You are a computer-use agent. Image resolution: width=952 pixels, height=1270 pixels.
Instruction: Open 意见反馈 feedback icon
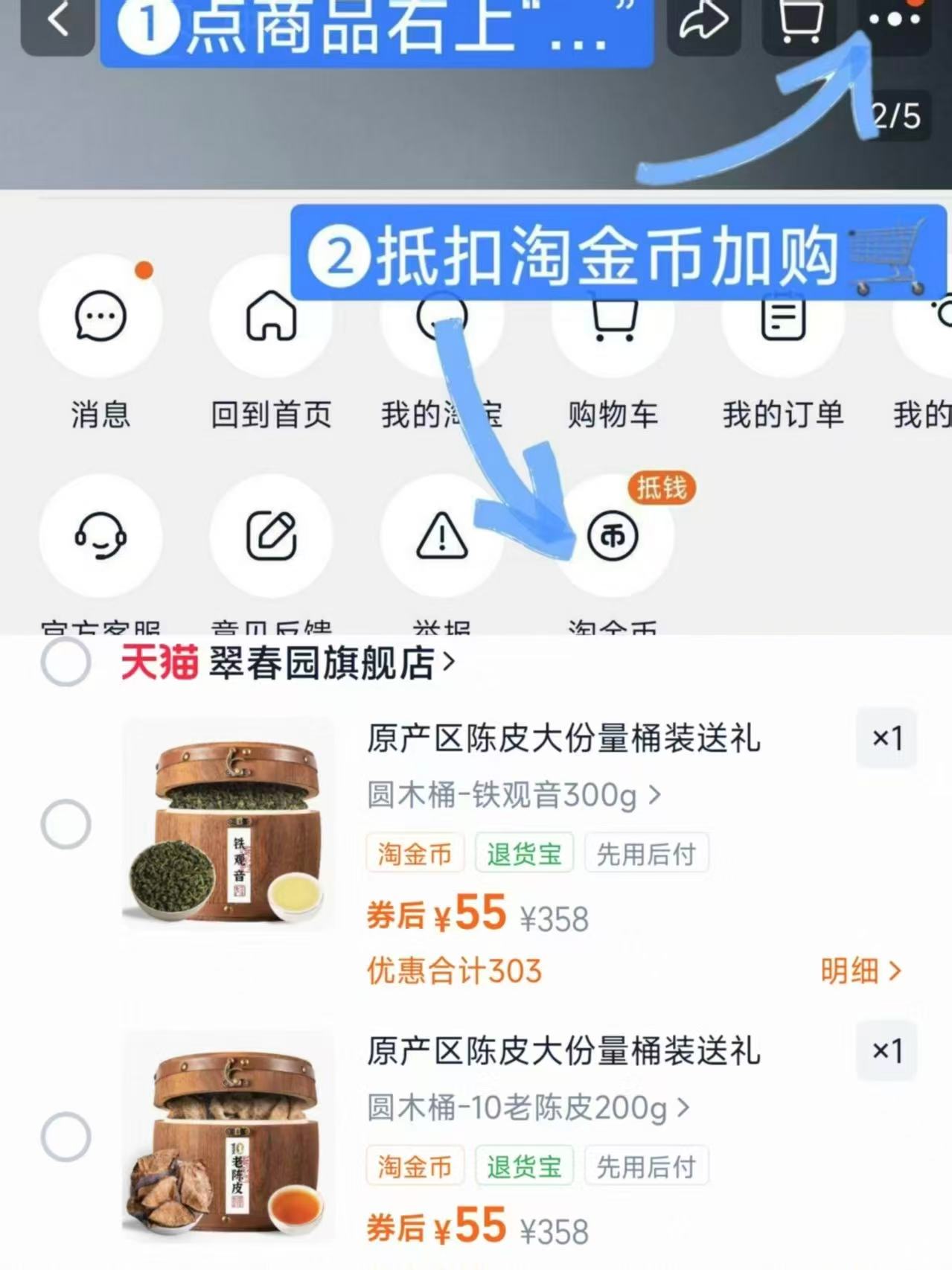(272, 537)
